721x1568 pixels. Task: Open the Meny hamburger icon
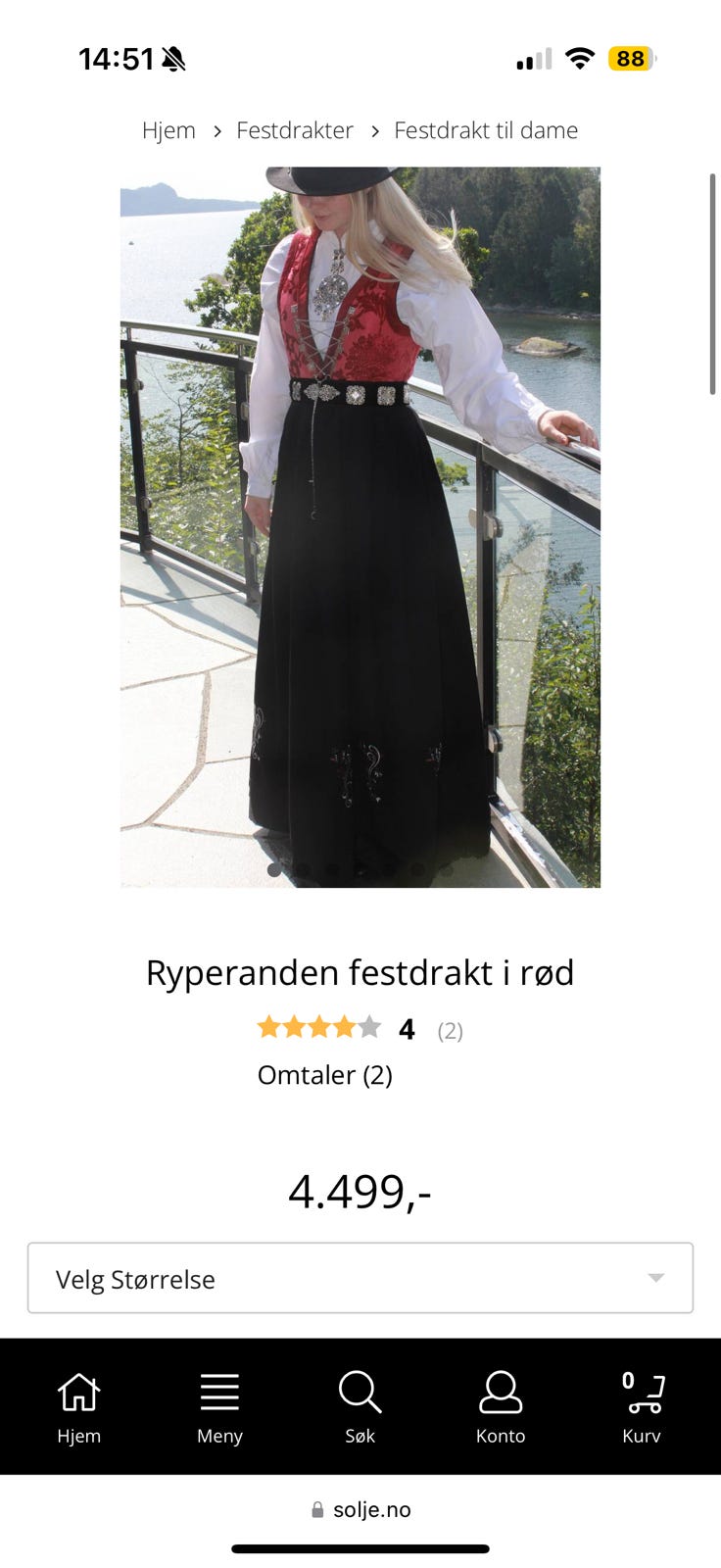click(x=218, y=1390)
